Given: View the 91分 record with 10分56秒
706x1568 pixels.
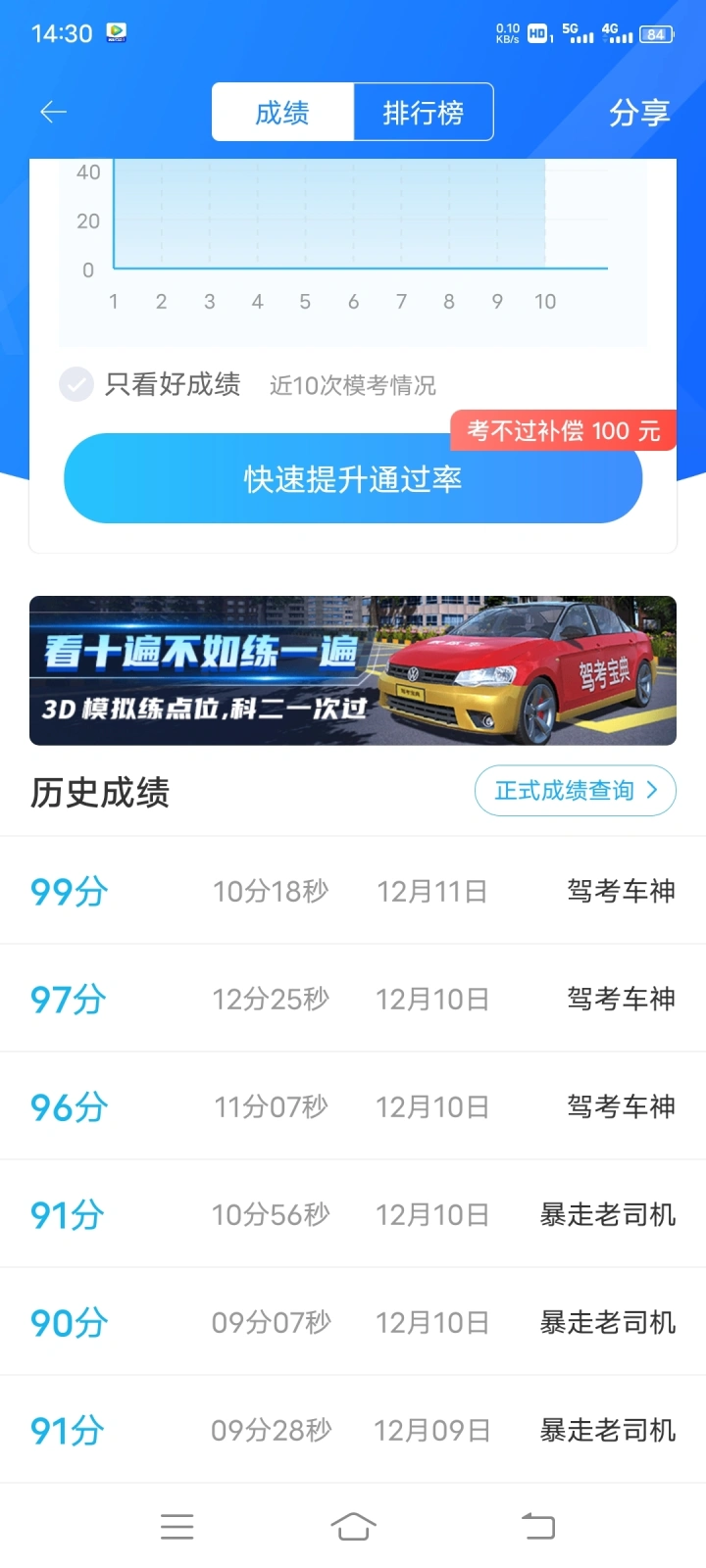Looking at the screenshot, I should pyautogui.click(x=353, y=1214).
